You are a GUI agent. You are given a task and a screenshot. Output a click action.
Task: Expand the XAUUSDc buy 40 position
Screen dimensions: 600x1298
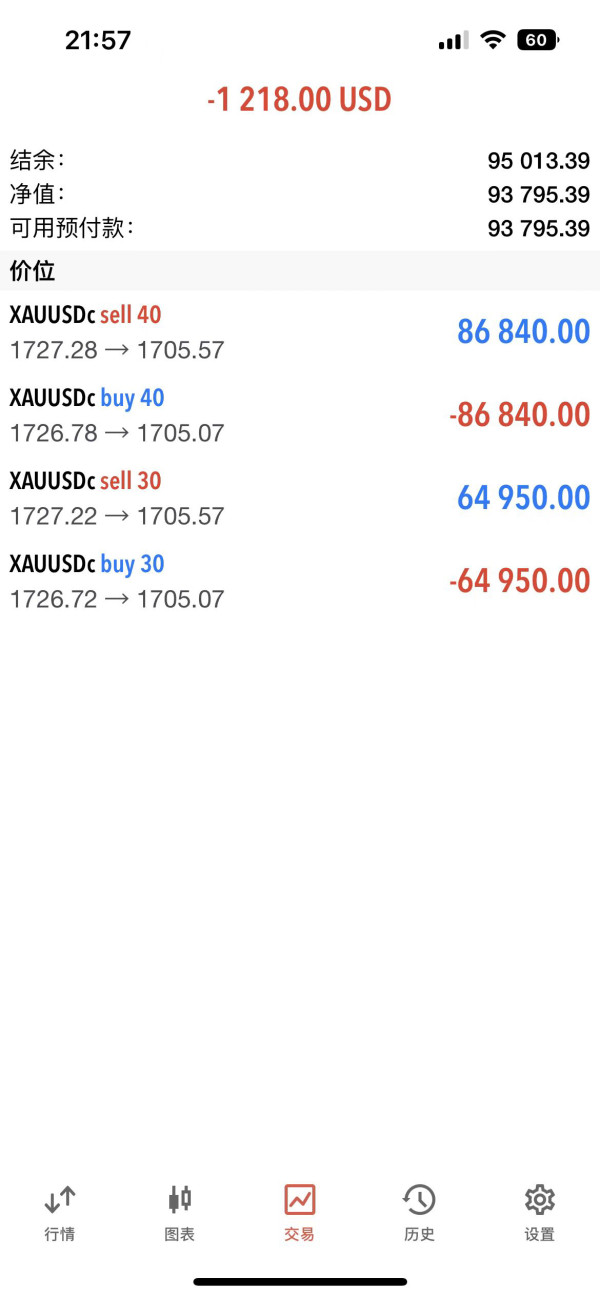300,415
